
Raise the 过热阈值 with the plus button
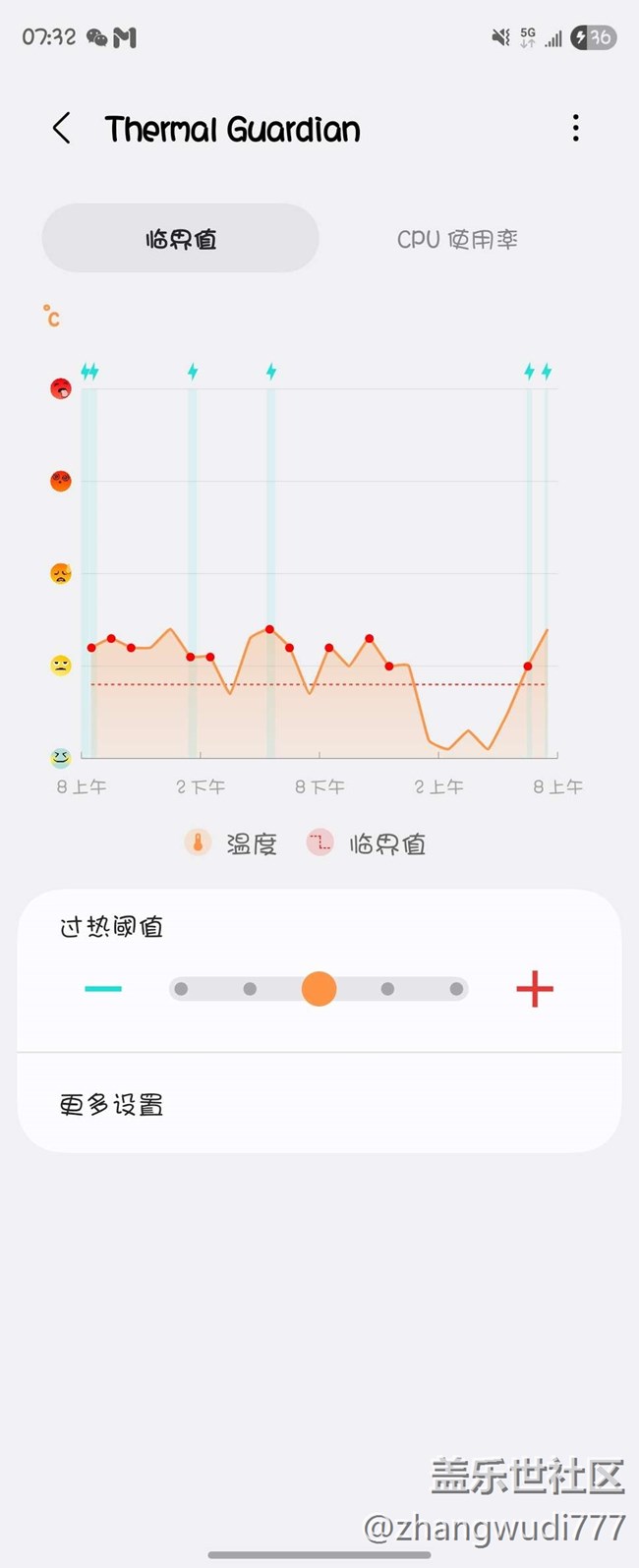[x=535, y=989]
